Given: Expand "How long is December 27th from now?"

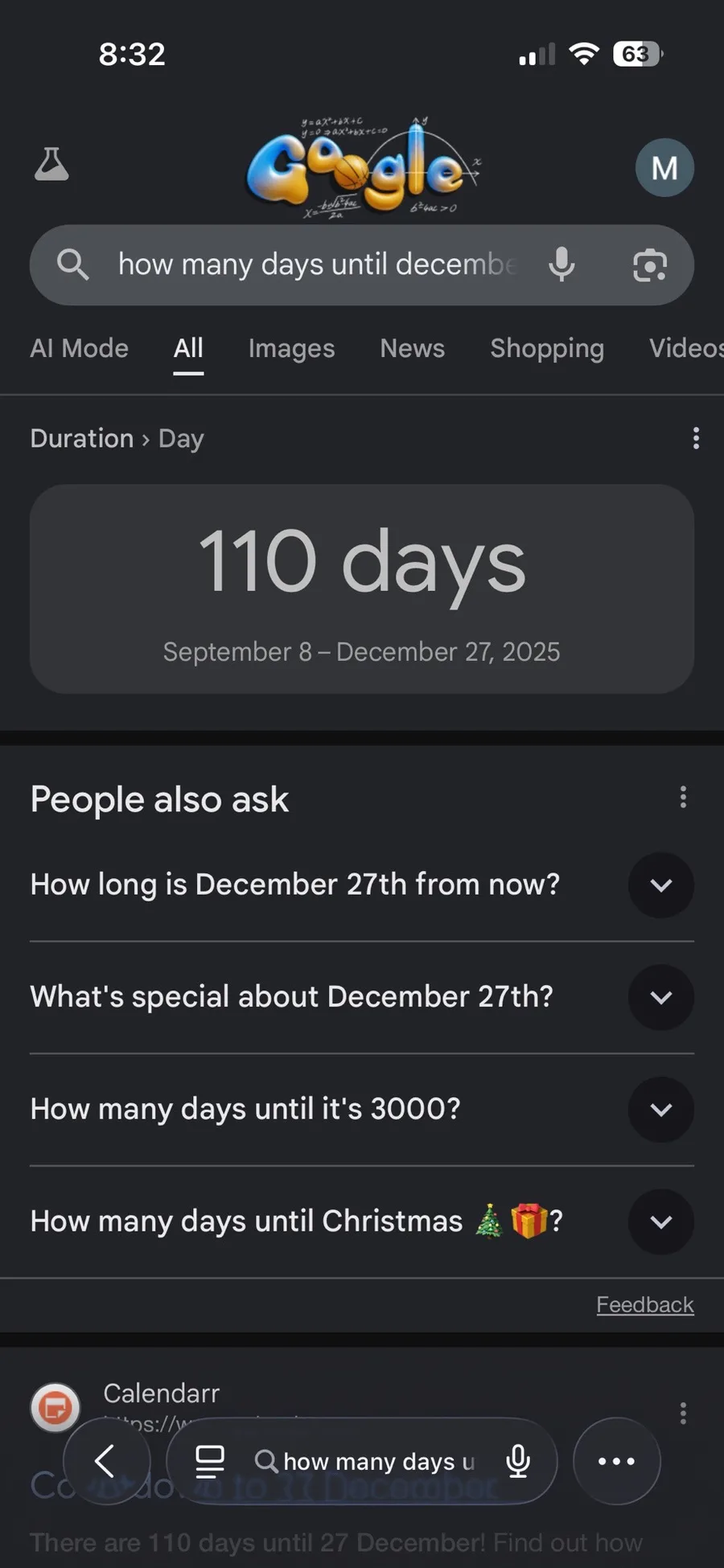Looking at the screenshot, I should coord(362,885).
